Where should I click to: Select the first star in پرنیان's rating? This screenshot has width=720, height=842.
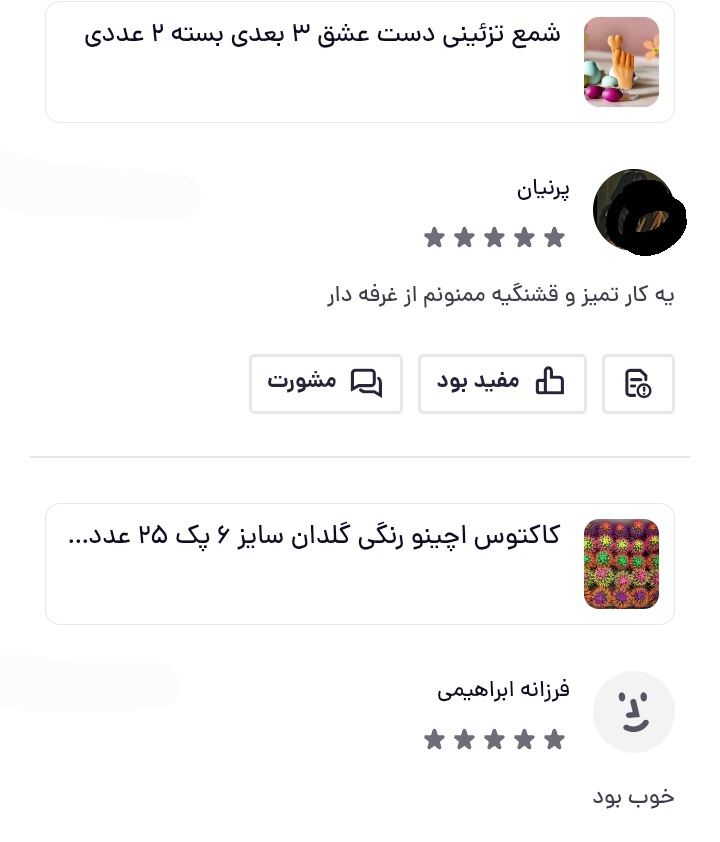click(x=434, y=237)
